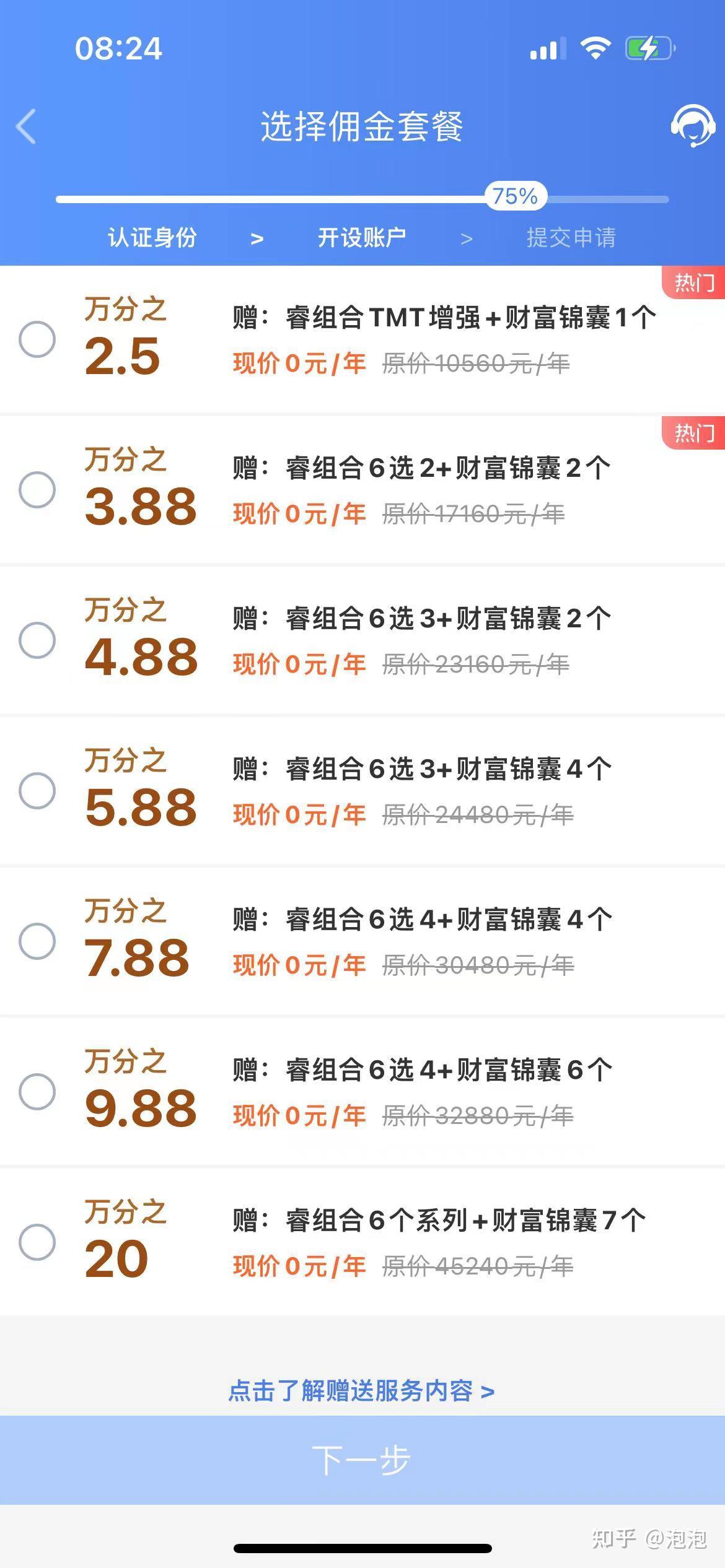The width and height of the screenshot is (725, 1568).
Task: Open the 认证身份 step
Action: pyautogui.click(x=151, y=238)
